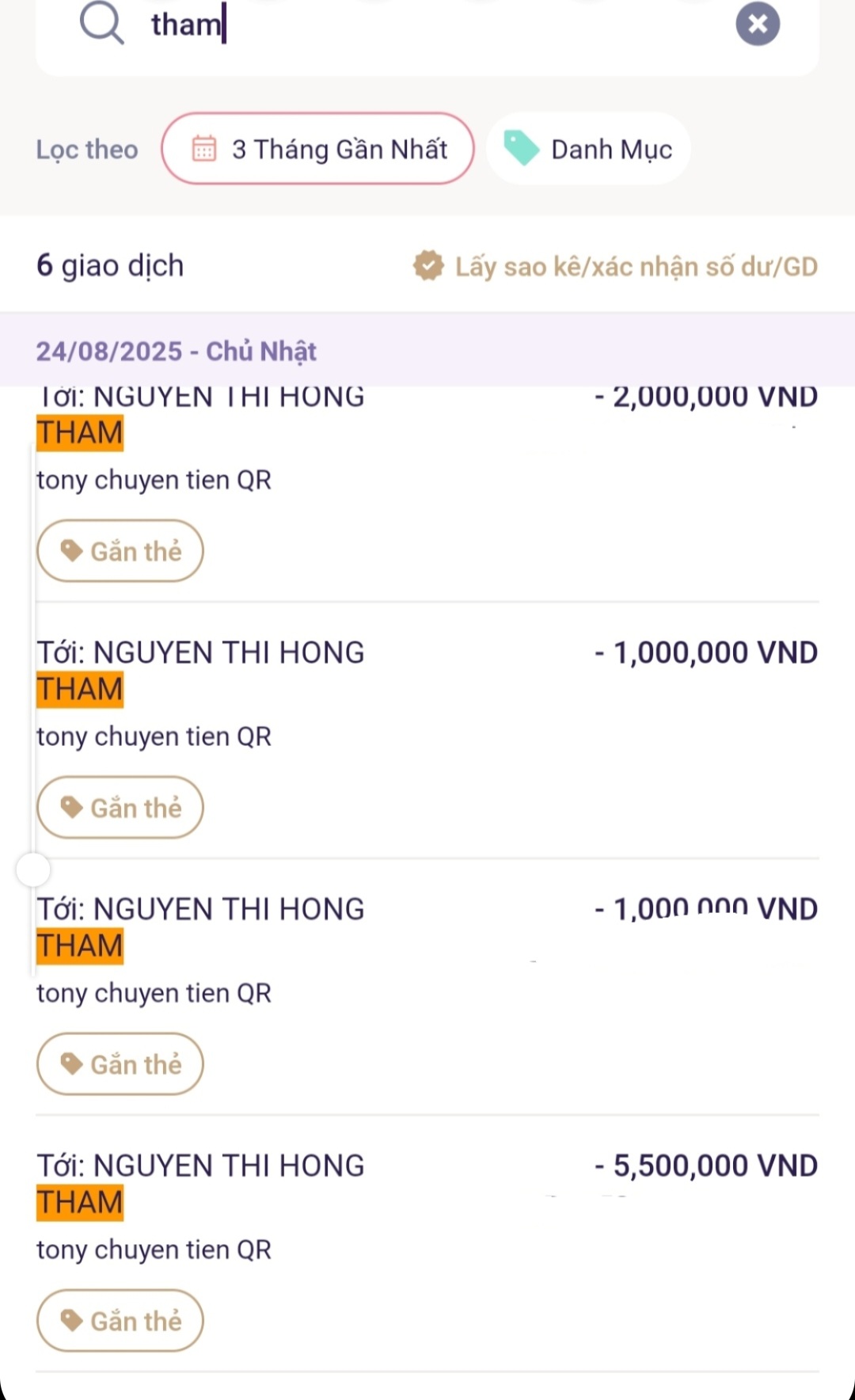Filter by "Danh Mục" category

click(588, 149)
